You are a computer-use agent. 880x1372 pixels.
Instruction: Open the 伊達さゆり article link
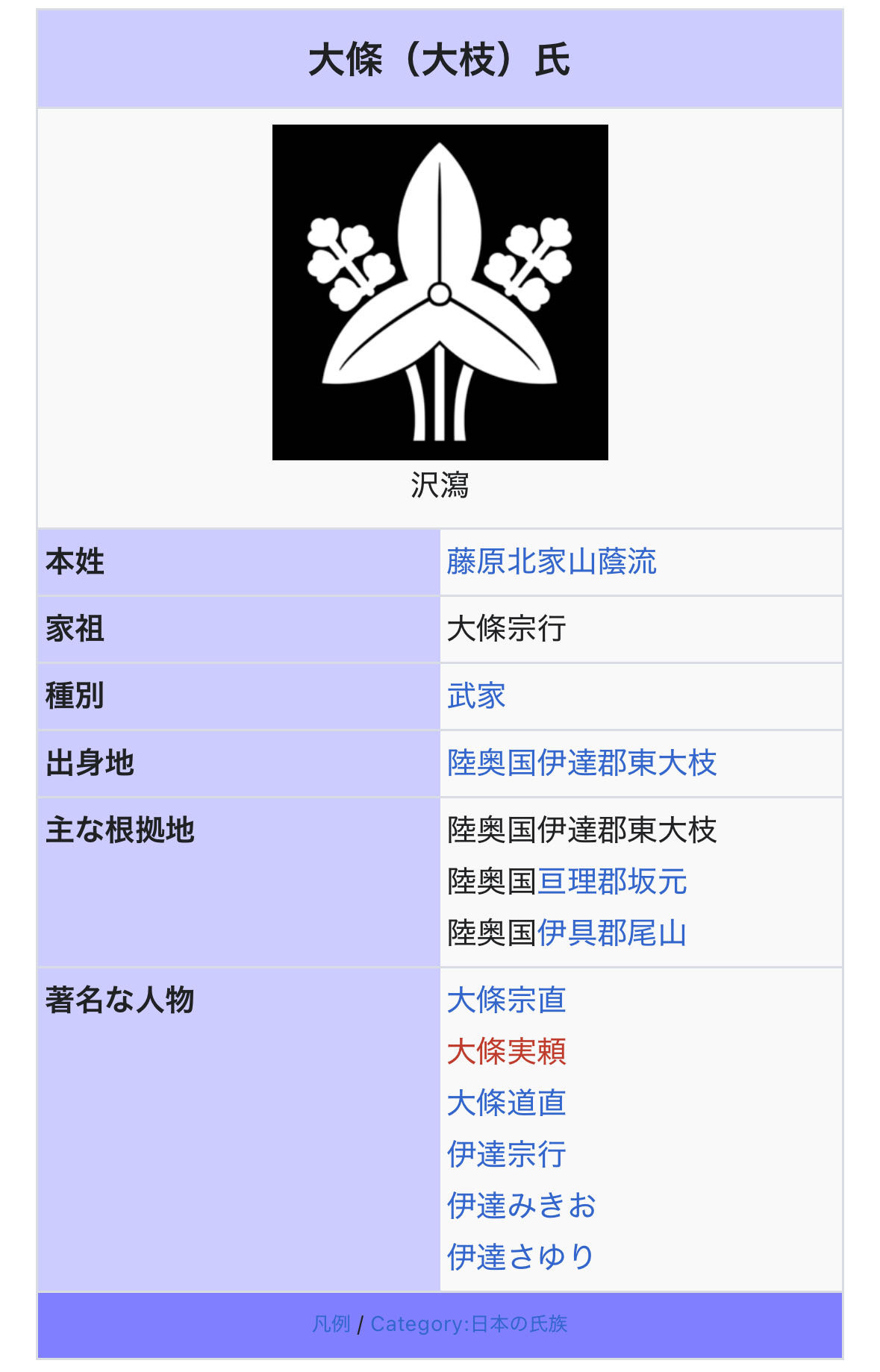coord(521,1257)
